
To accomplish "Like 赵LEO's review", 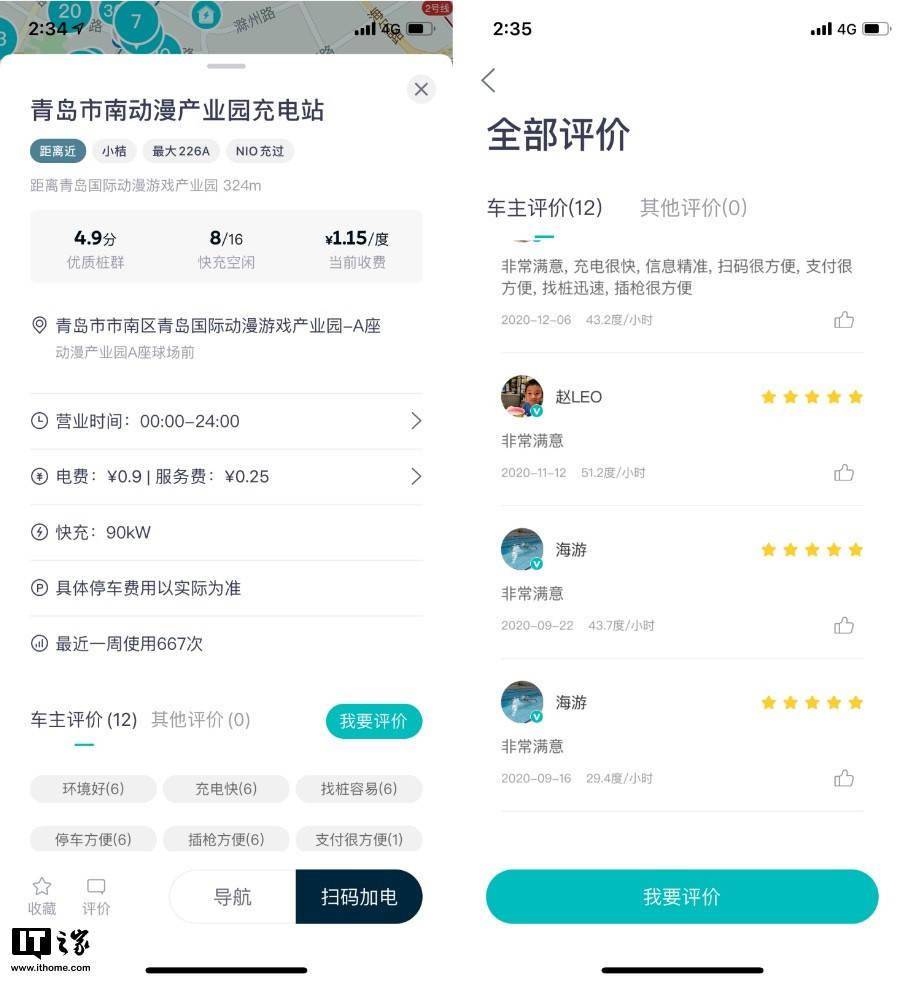I will [x=844, y=472].
